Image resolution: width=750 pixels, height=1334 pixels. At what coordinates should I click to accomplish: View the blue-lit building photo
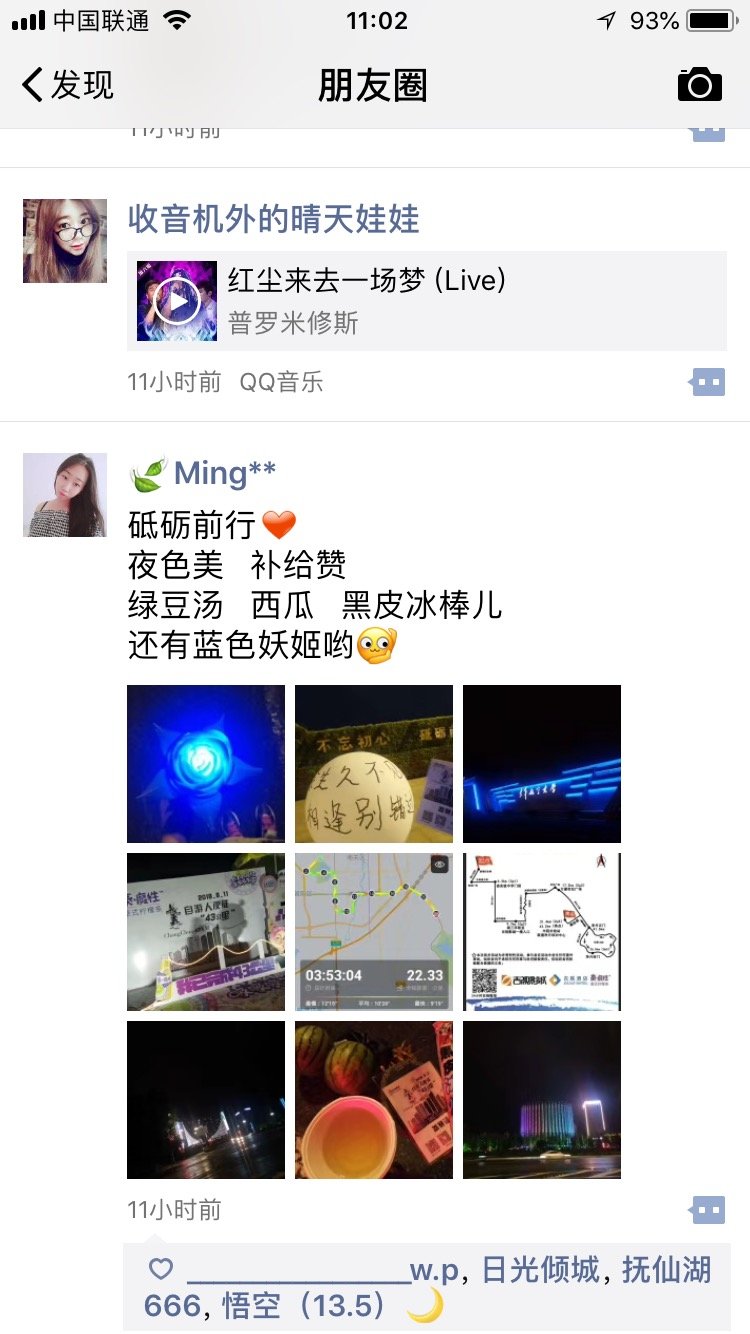(542, 764)
